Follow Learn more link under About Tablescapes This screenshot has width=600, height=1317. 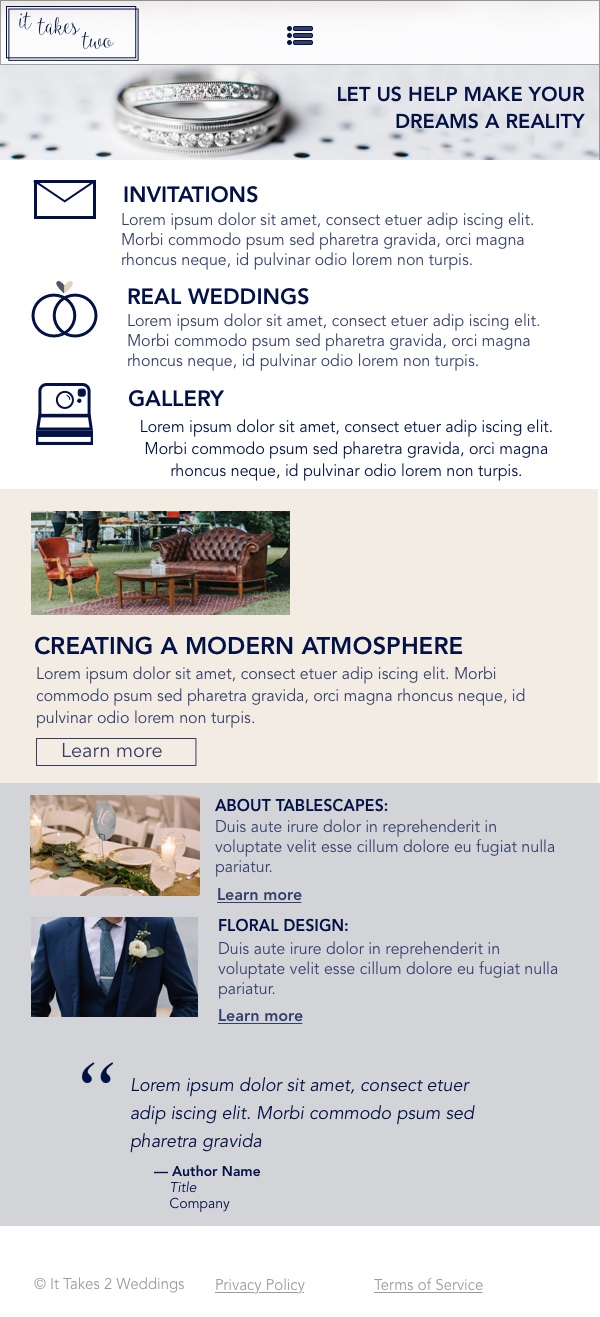[x=259, y=895]
